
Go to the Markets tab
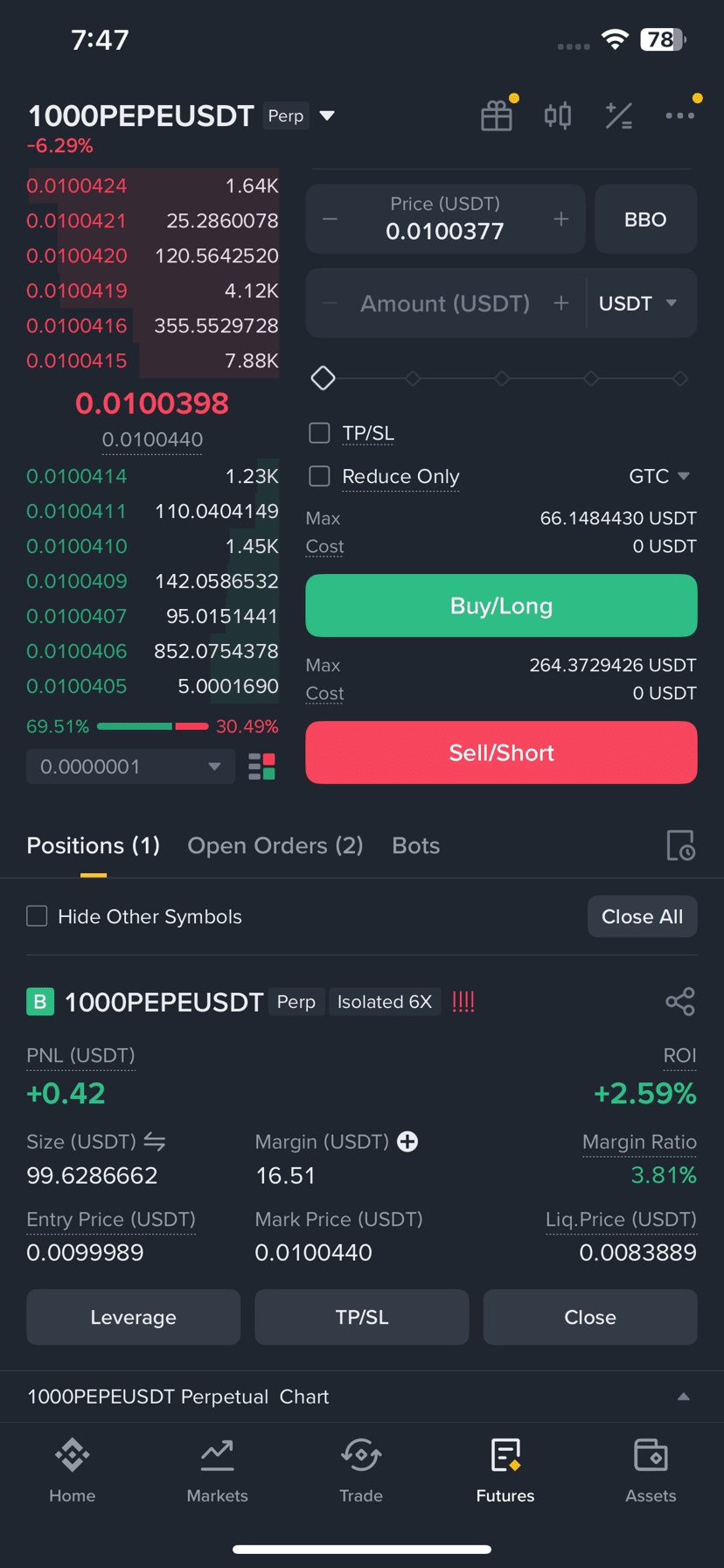pyautogui.click(x=217, y=1472)
